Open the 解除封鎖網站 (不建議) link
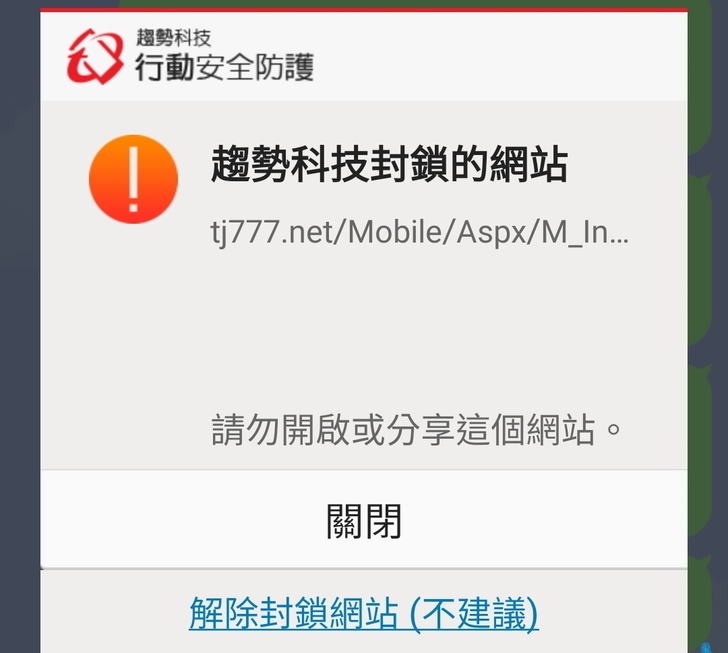Screen dimensions: 728x653 pos(364,611)
